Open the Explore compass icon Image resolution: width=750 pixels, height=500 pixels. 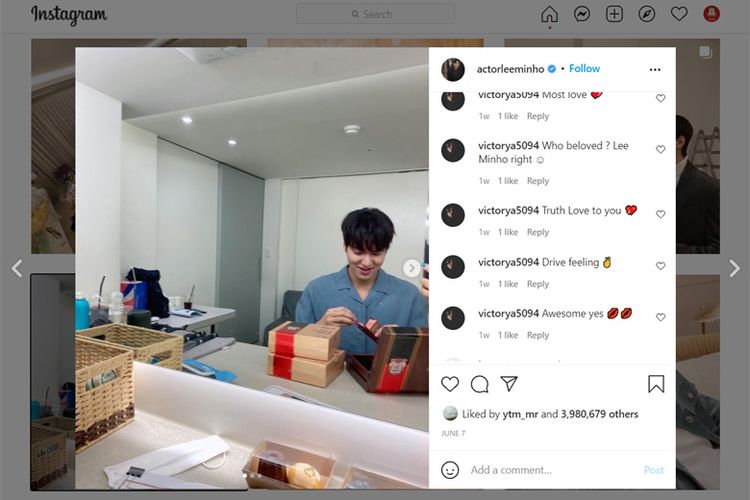click(646, 14)
